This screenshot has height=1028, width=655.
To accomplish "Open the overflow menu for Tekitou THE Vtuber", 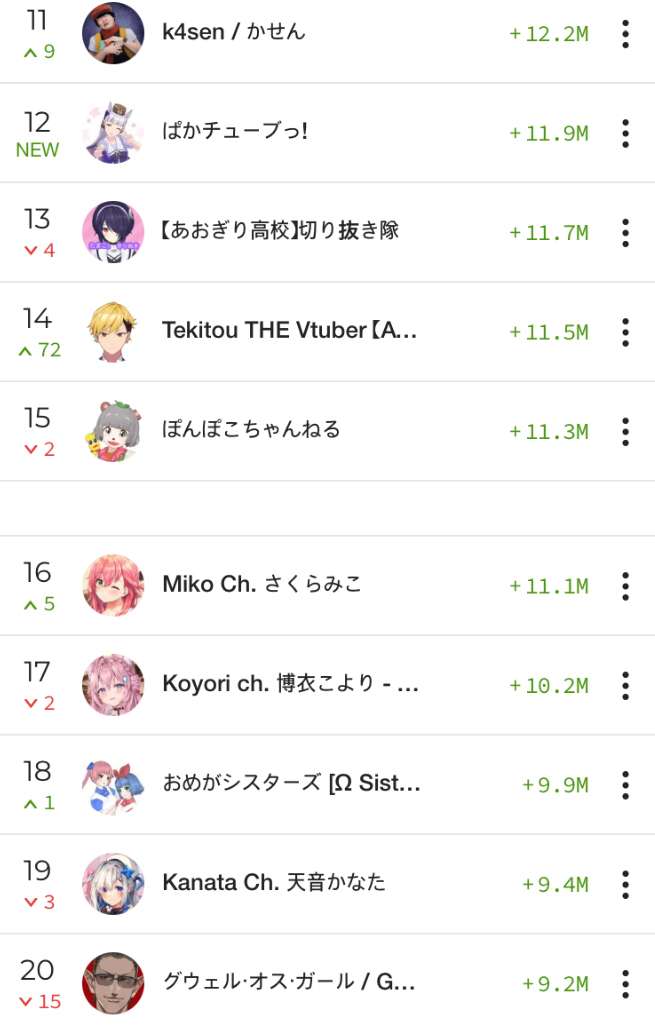I will click(x=625, y=331).
